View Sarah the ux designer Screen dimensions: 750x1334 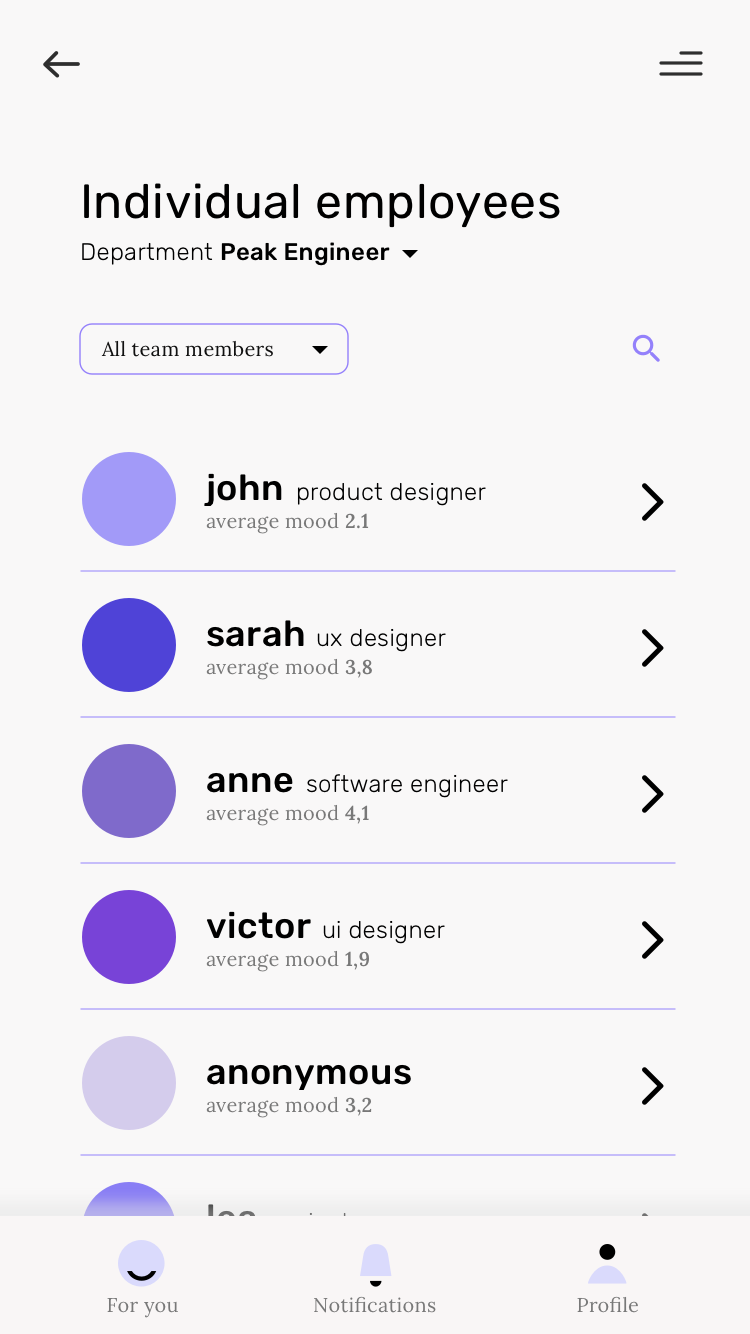coord(378,645)
